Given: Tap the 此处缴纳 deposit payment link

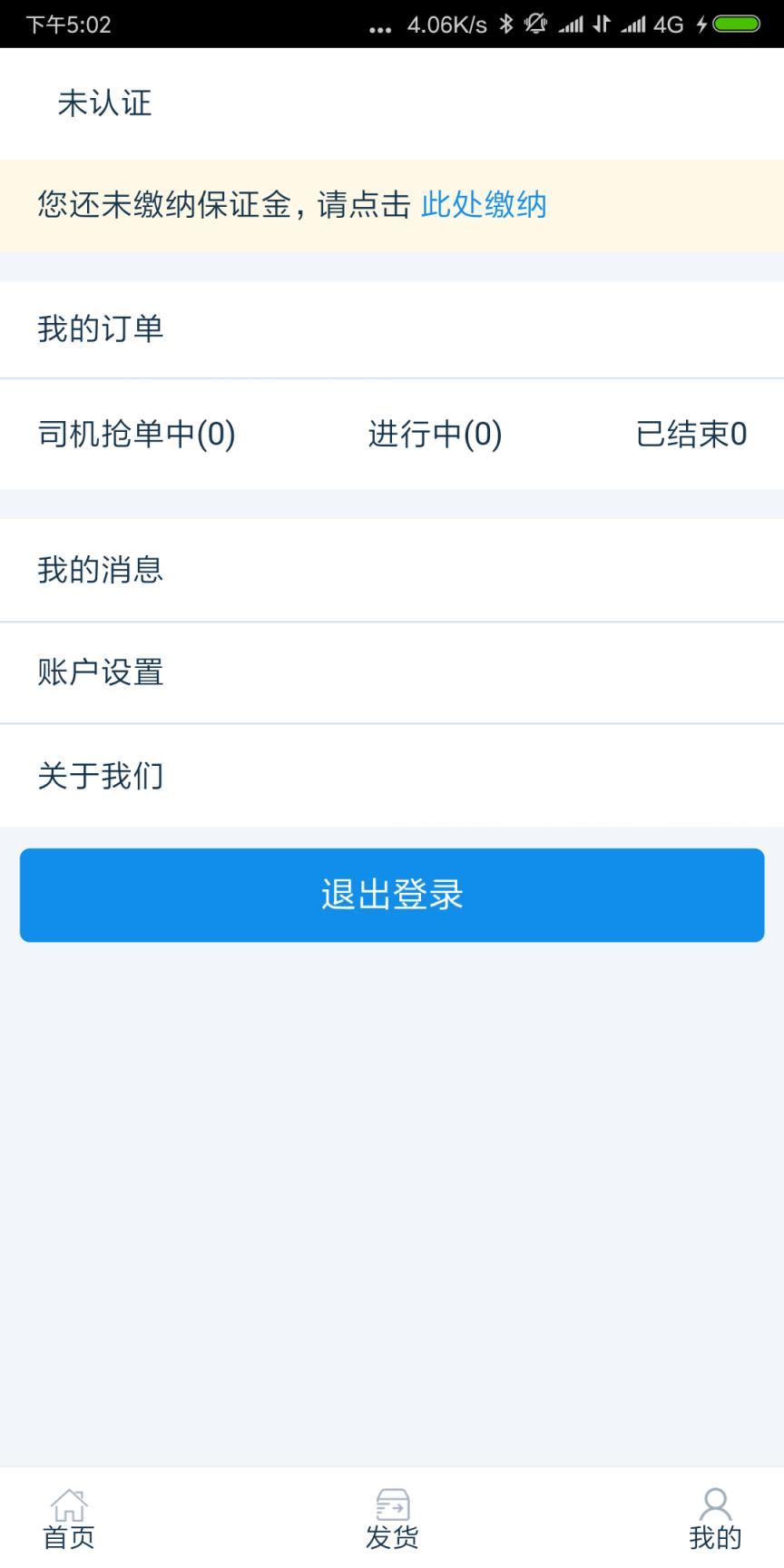Looking at the screenshot, I should point(484,207).
